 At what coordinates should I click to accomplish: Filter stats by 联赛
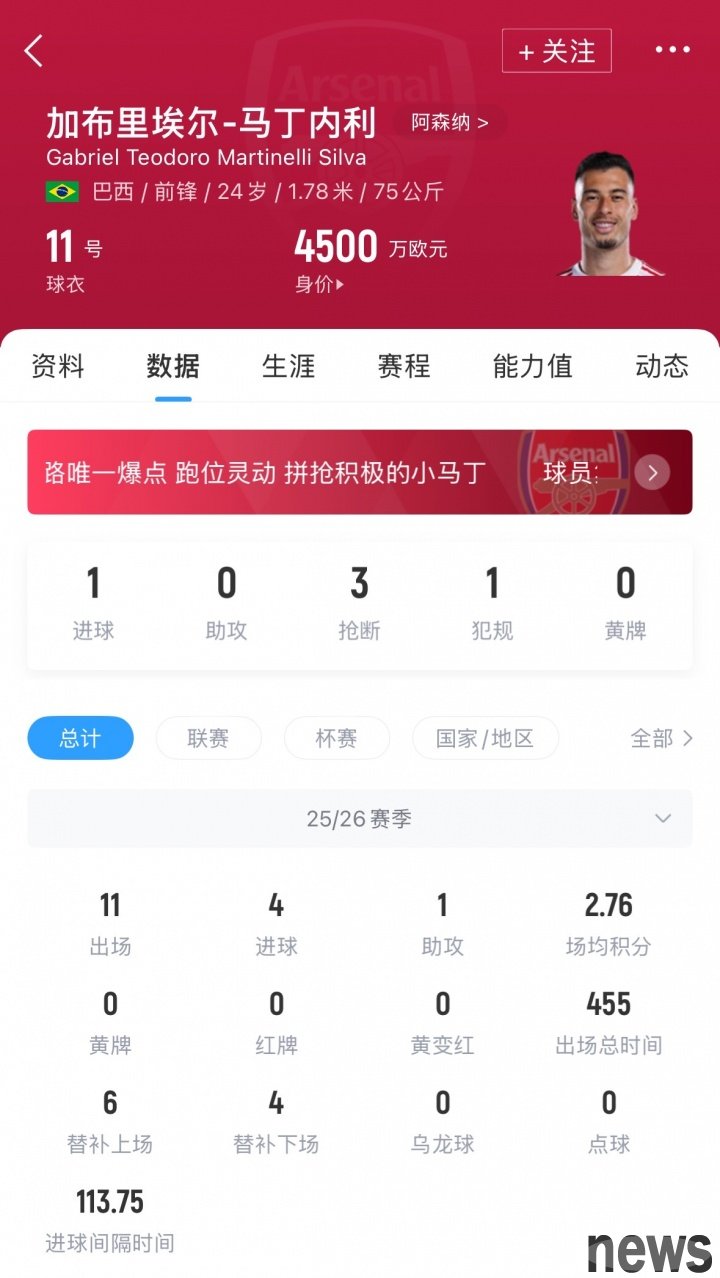(208, 738)
